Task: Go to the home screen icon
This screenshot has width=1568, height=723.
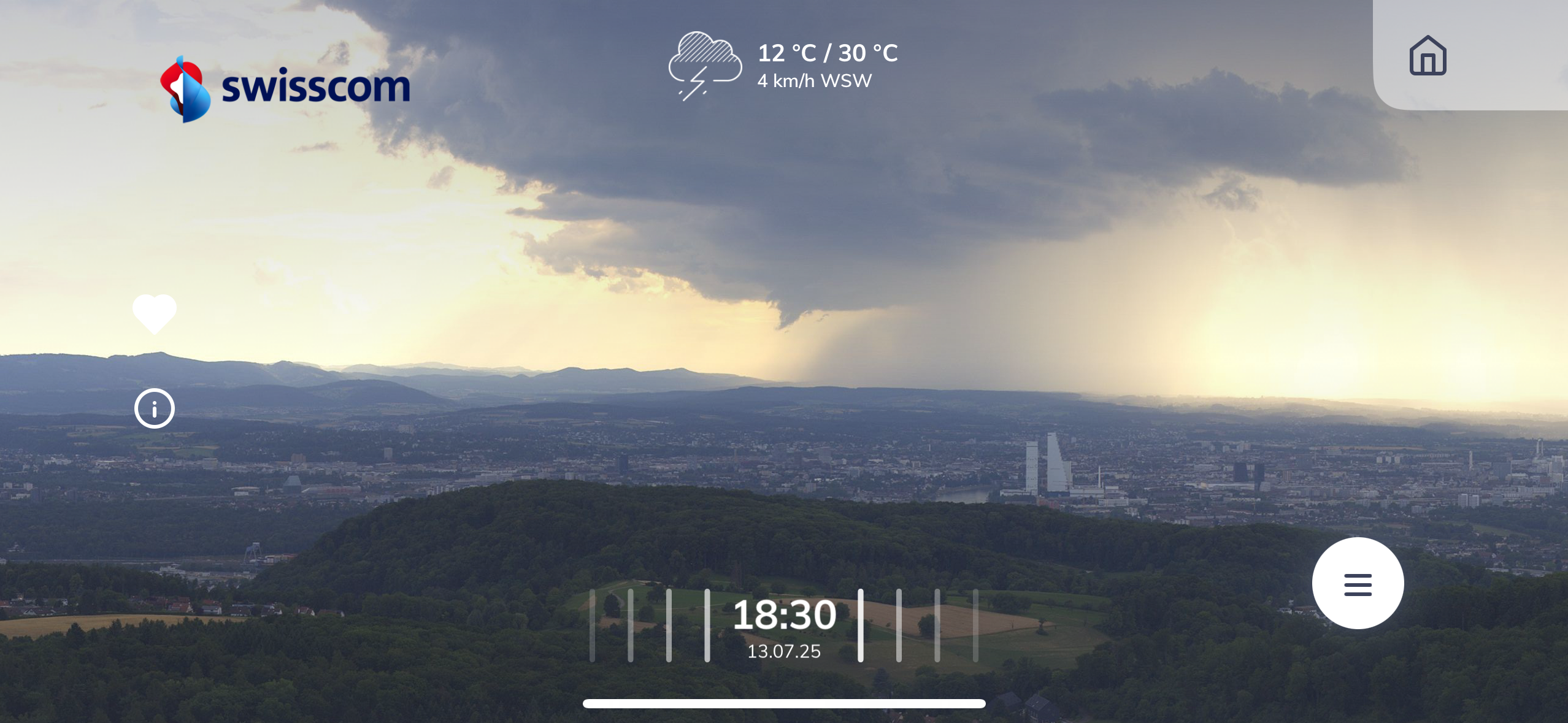Action: (1428, 56)
